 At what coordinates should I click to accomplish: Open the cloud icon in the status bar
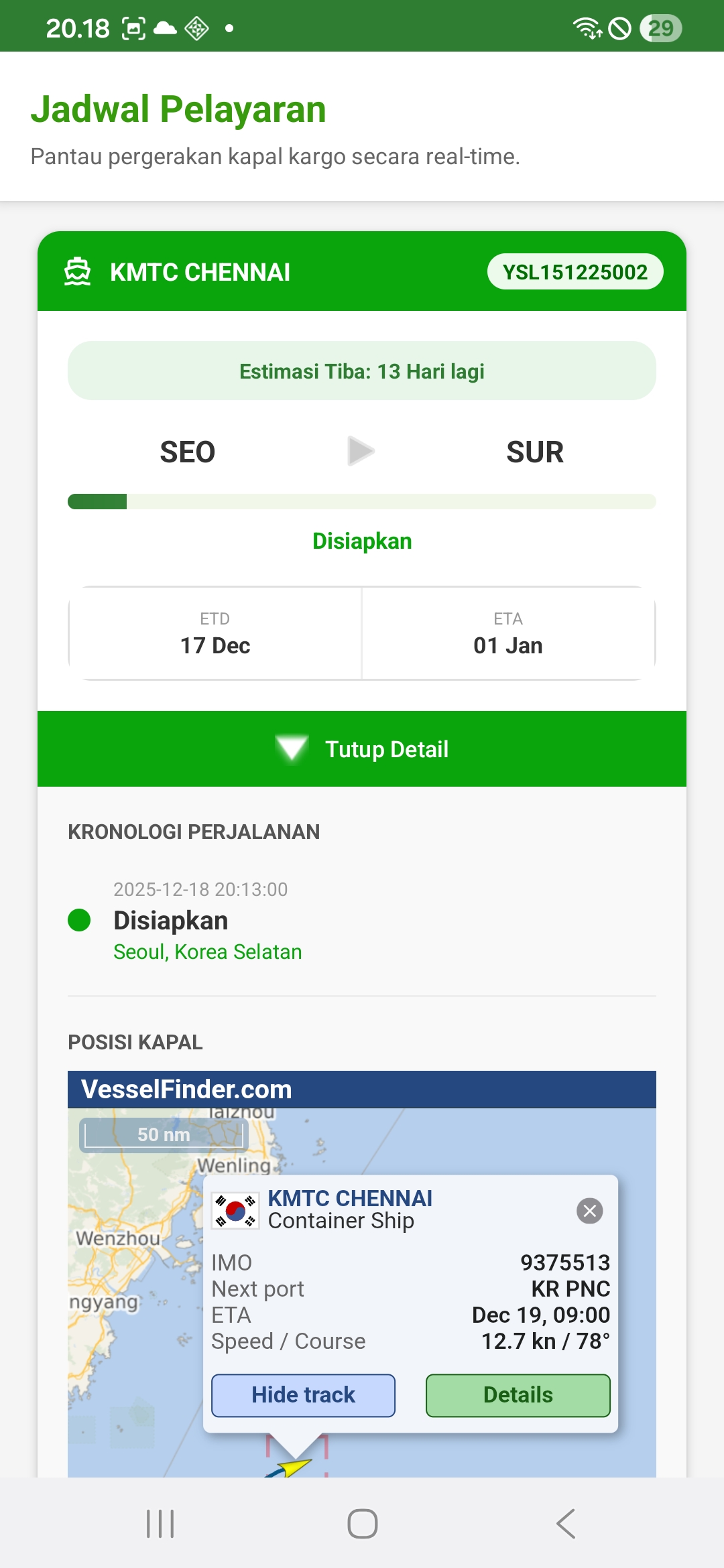click(164, 27)
